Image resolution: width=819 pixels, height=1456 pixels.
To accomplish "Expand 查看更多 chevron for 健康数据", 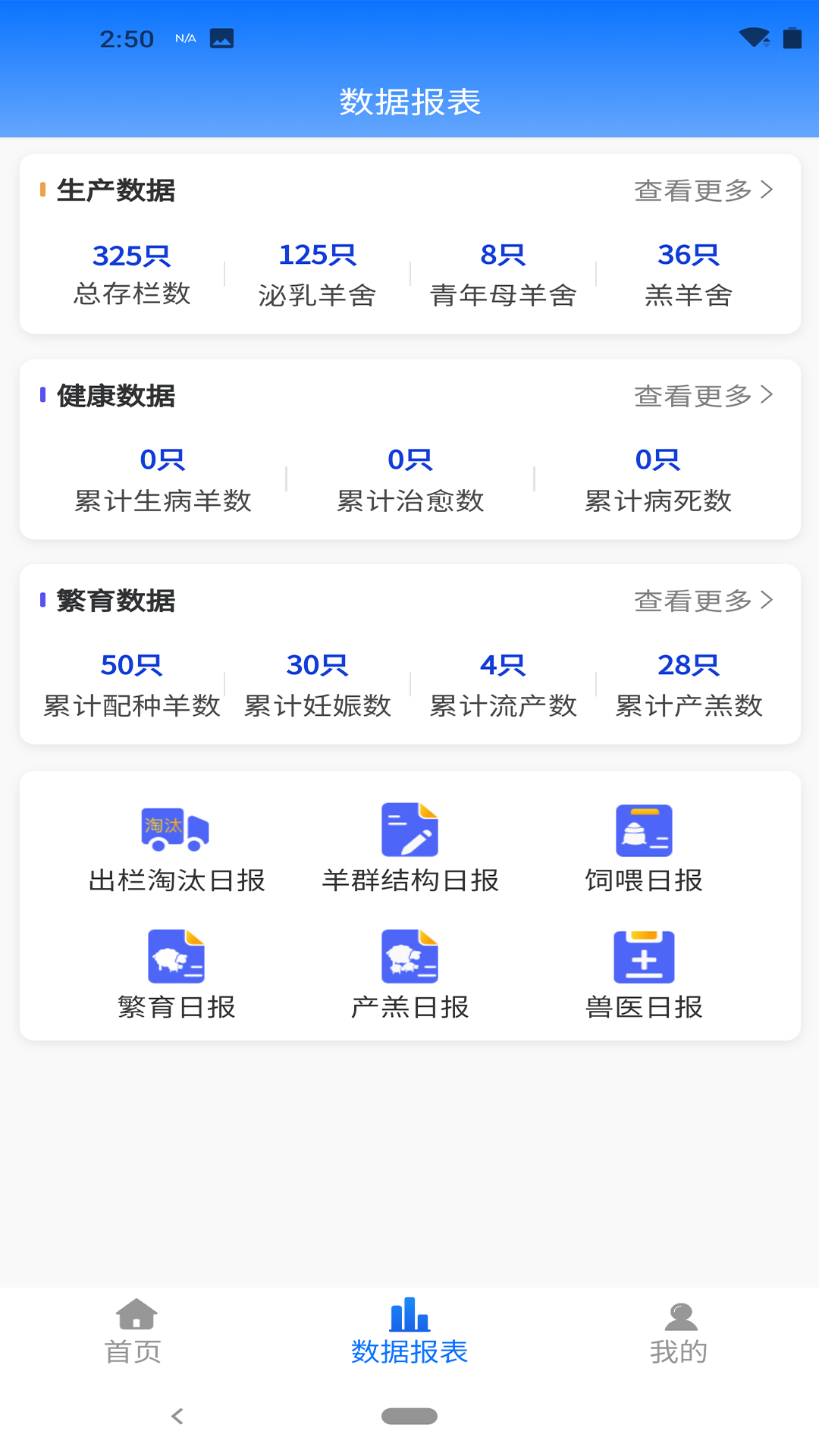I will (769, 395).
